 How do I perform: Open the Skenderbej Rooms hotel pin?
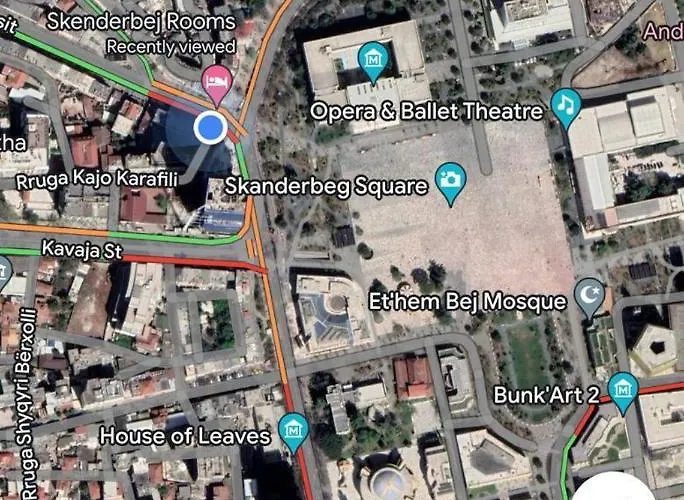click(x=215, y=81)
